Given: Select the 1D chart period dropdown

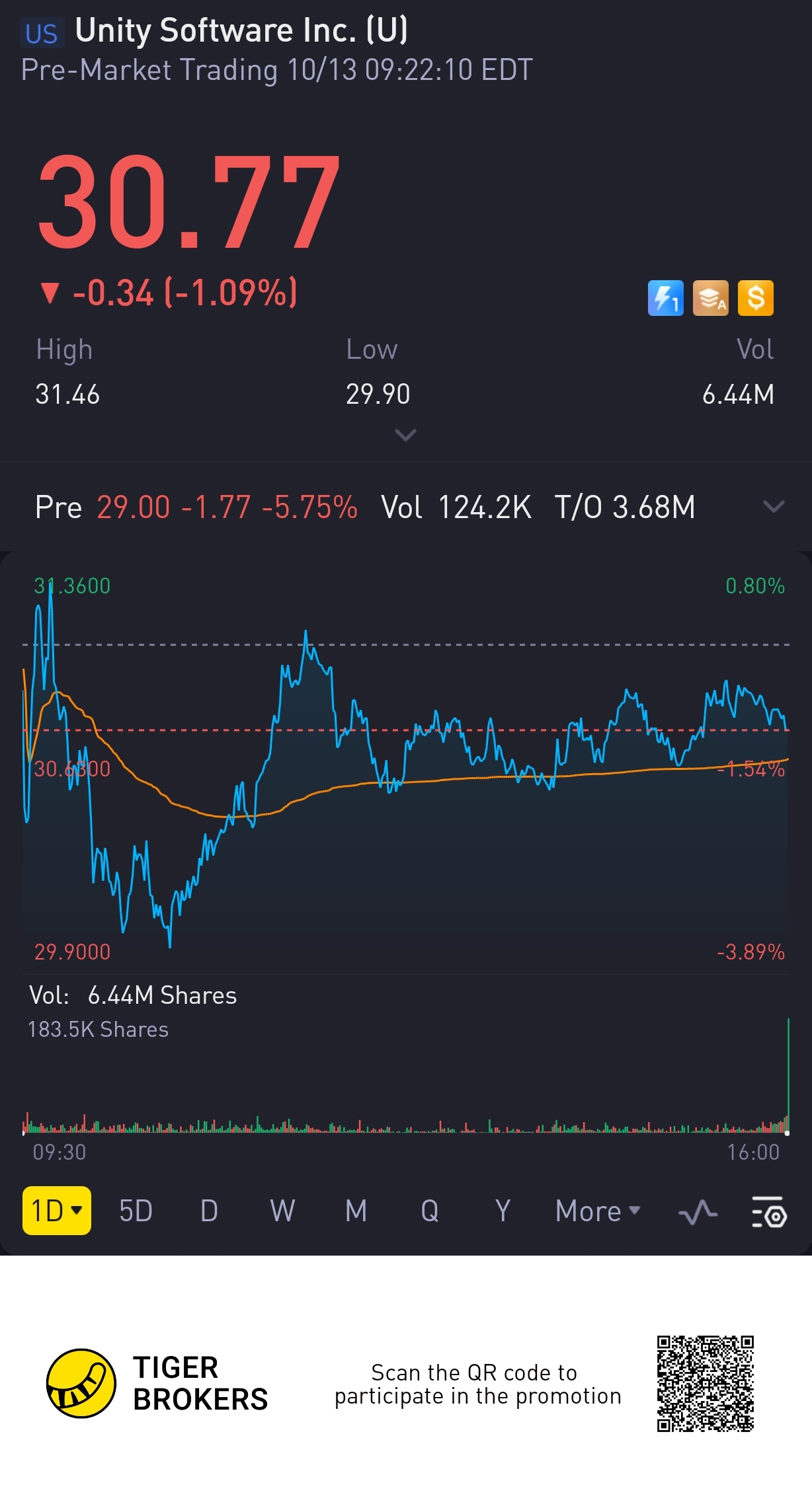Looking at the screenshot, I should (57, 1211).
